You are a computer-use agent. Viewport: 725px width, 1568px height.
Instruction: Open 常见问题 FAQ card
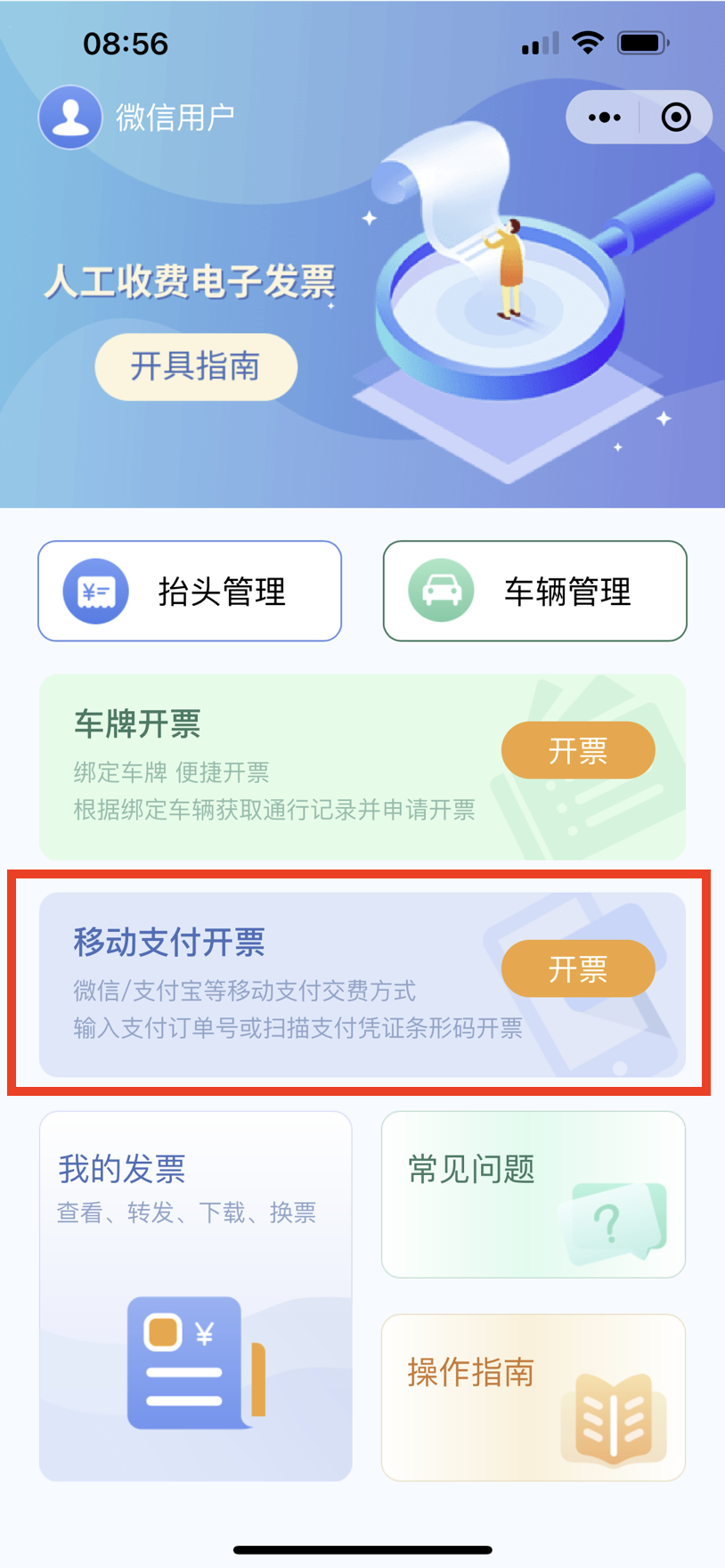(x=533, y=1194)
